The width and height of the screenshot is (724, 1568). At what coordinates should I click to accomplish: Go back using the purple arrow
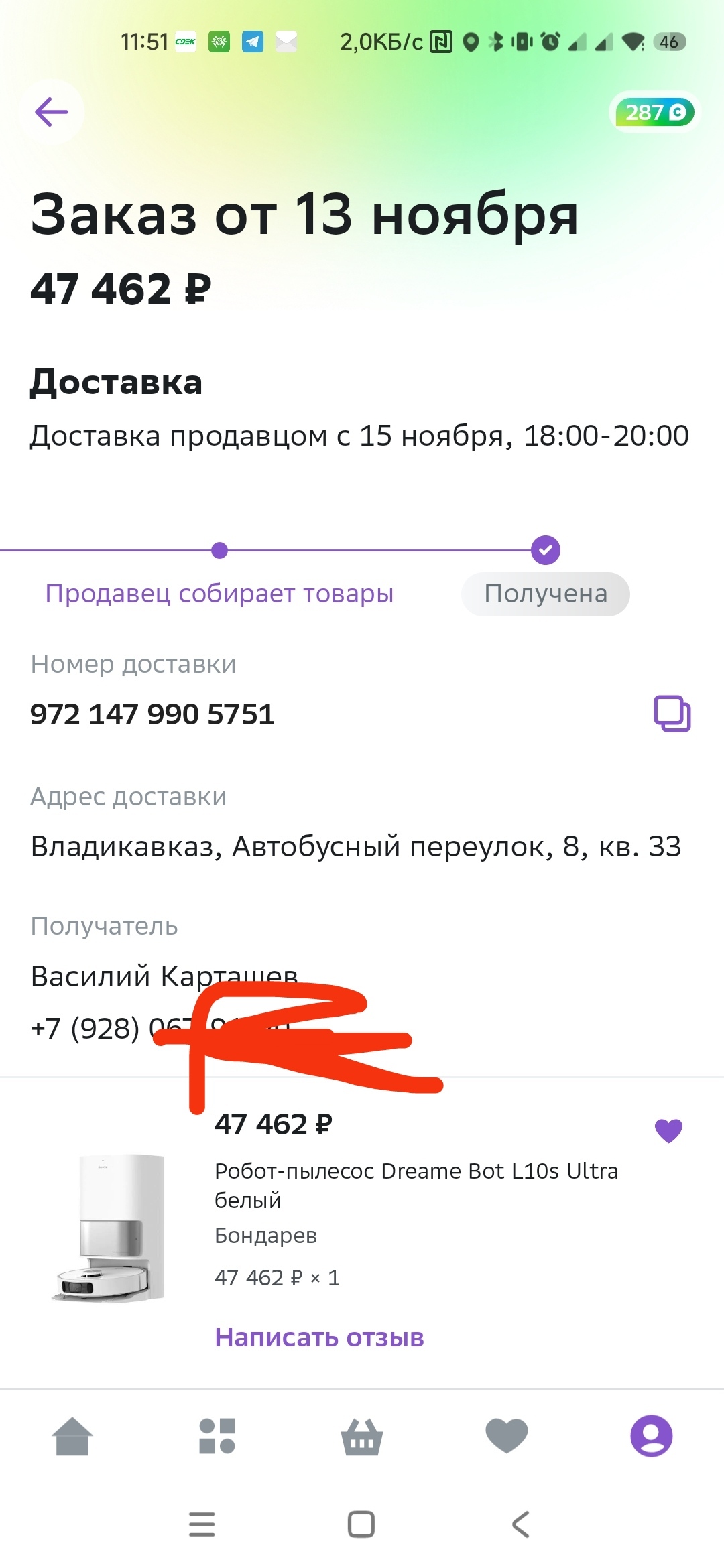tap(52, 112)
